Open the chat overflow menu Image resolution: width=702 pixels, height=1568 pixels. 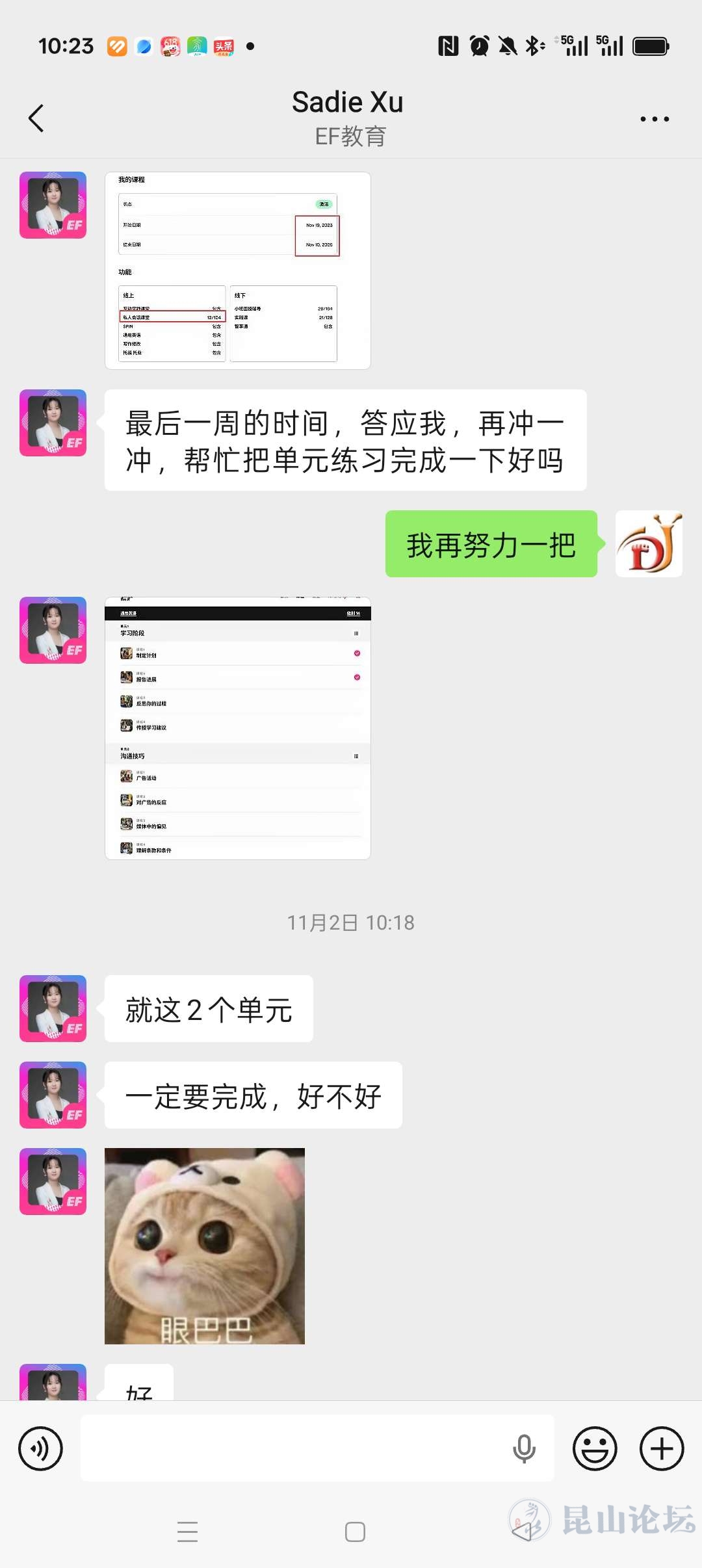pyautogui.click(x=654, y=119)
